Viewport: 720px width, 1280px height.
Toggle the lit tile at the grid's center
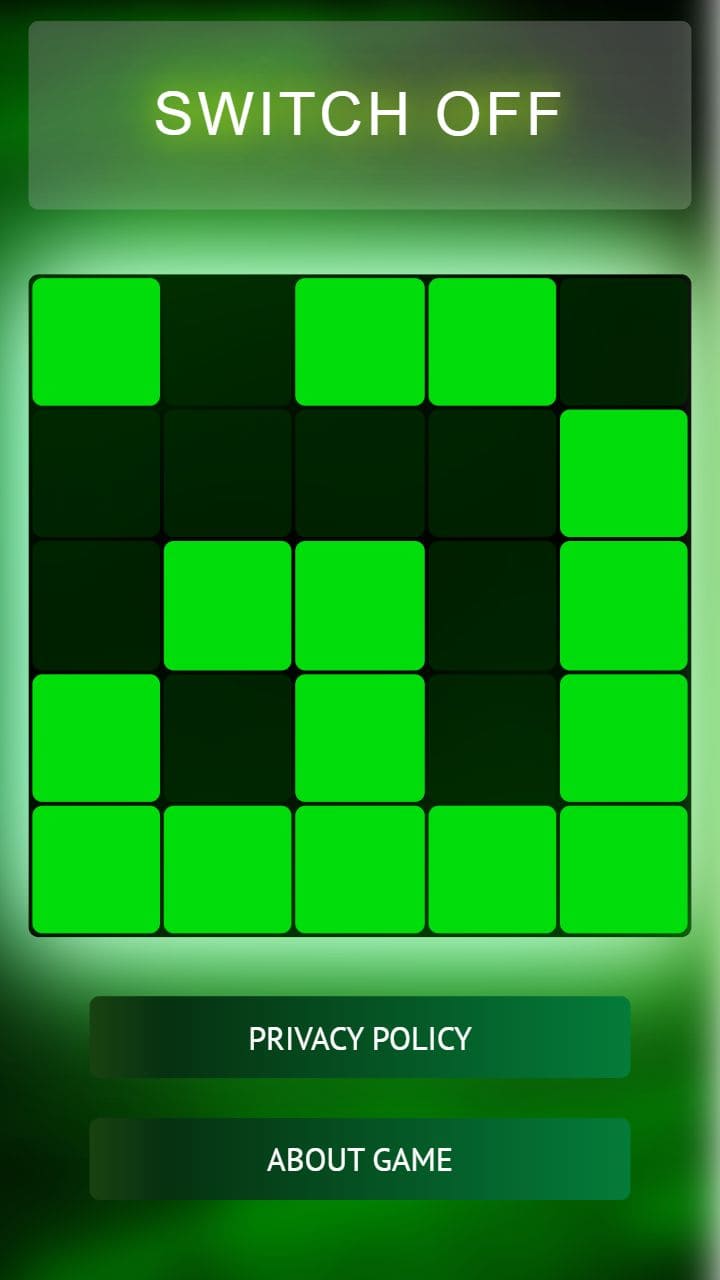[360, 606]
